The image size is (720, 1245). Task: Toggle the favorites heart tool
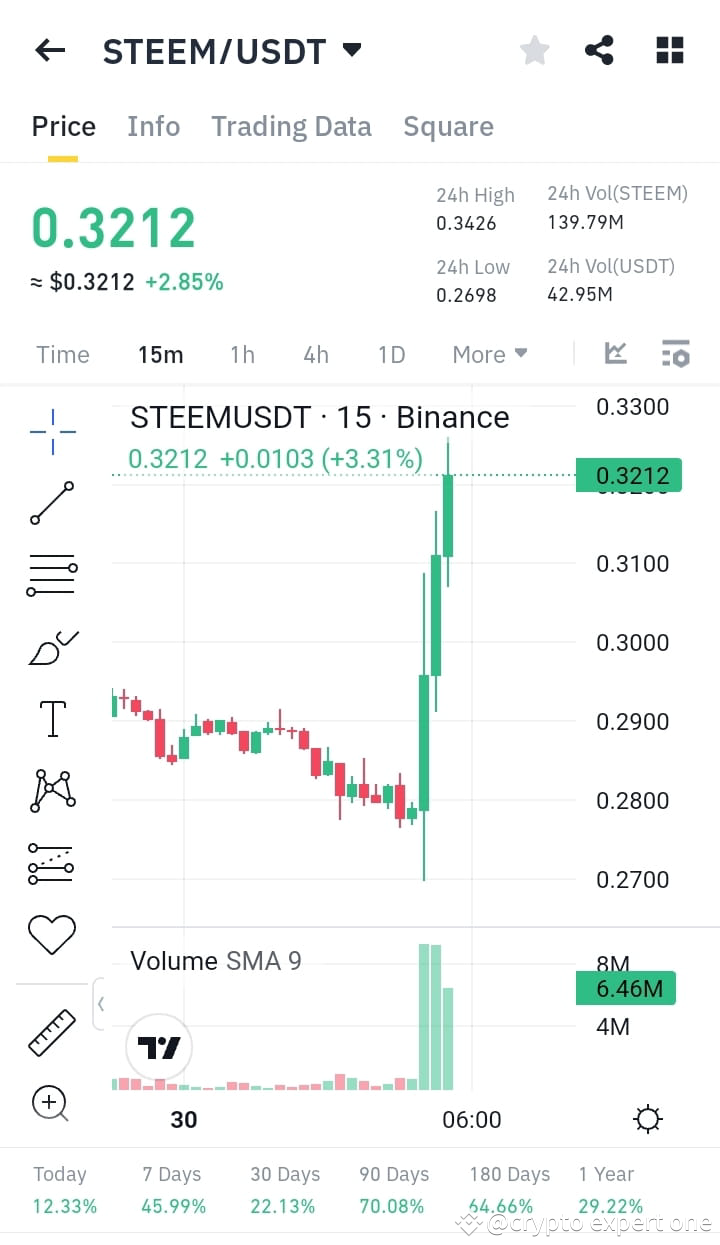tap(51, 934)
